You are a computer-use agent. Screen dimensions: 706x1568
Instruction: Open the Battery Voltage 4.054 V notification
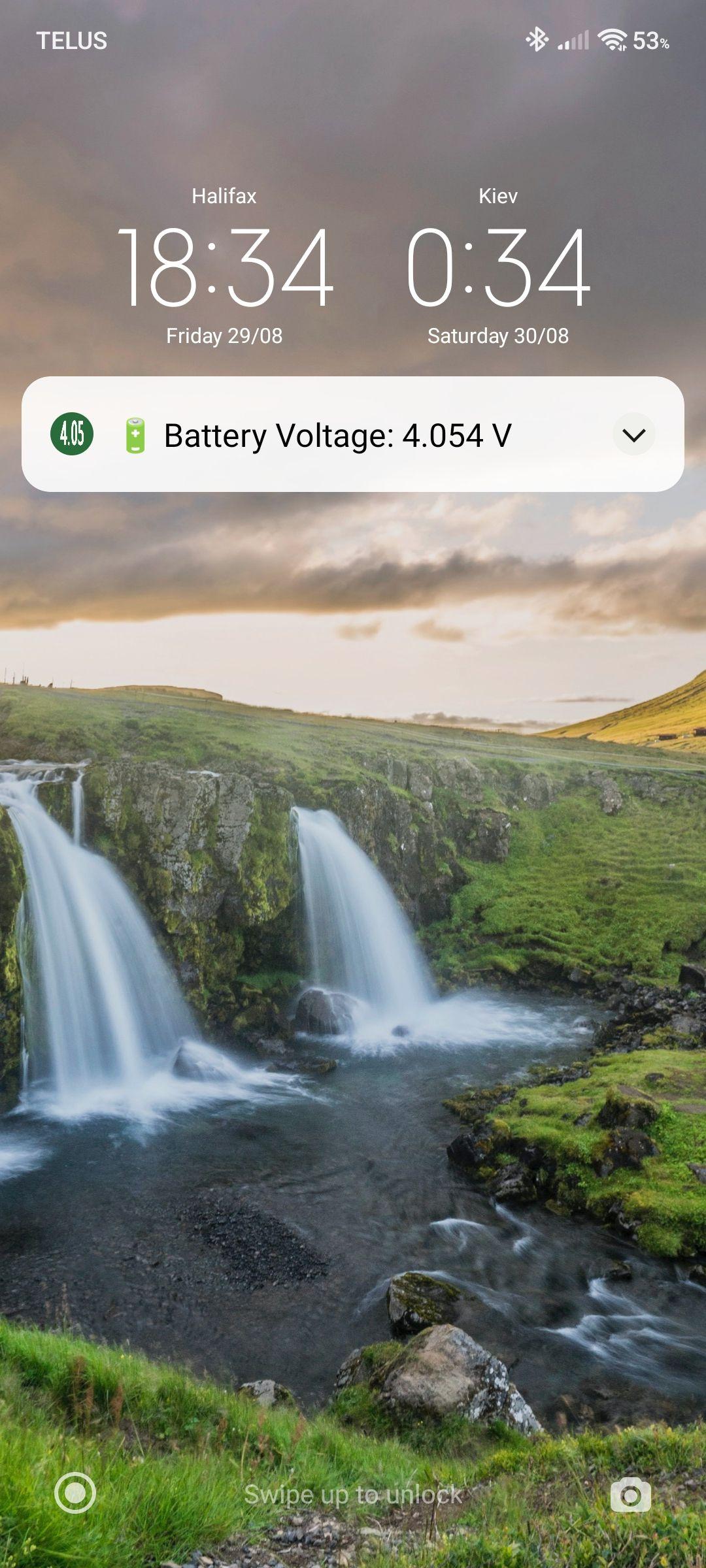[337, 435]
